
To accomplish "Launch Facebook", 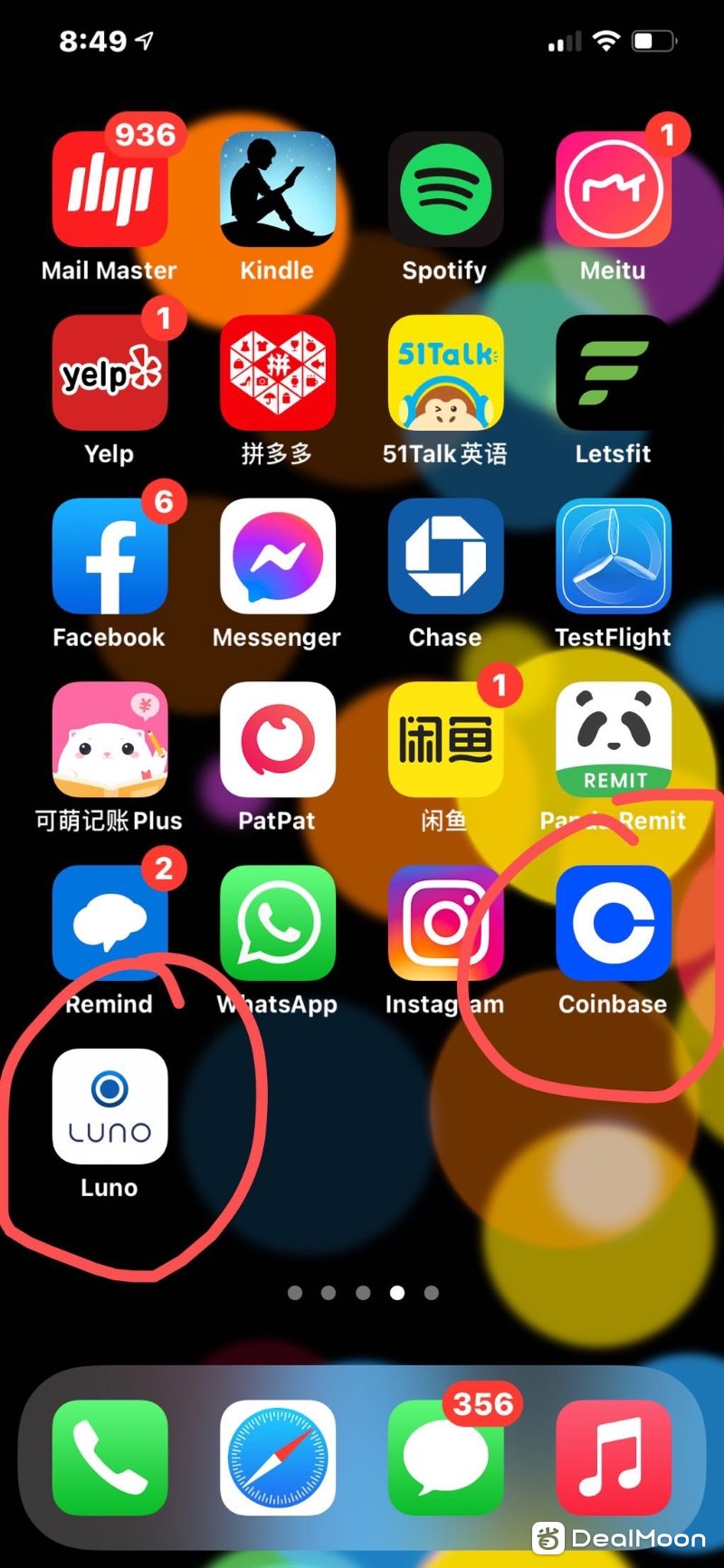I will click(110, 556).
